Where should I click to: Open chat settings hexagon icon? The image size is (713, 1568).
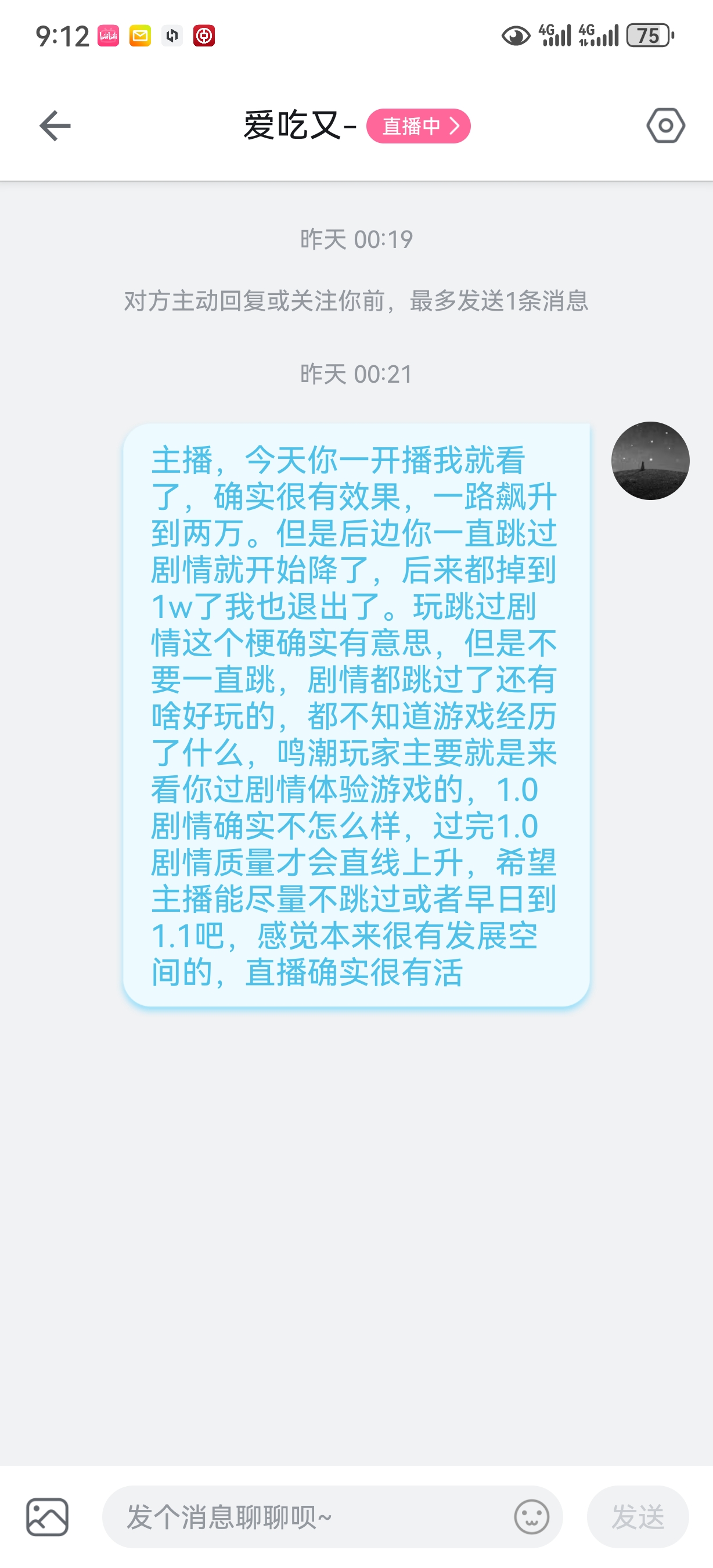click(x=665, y=126)
